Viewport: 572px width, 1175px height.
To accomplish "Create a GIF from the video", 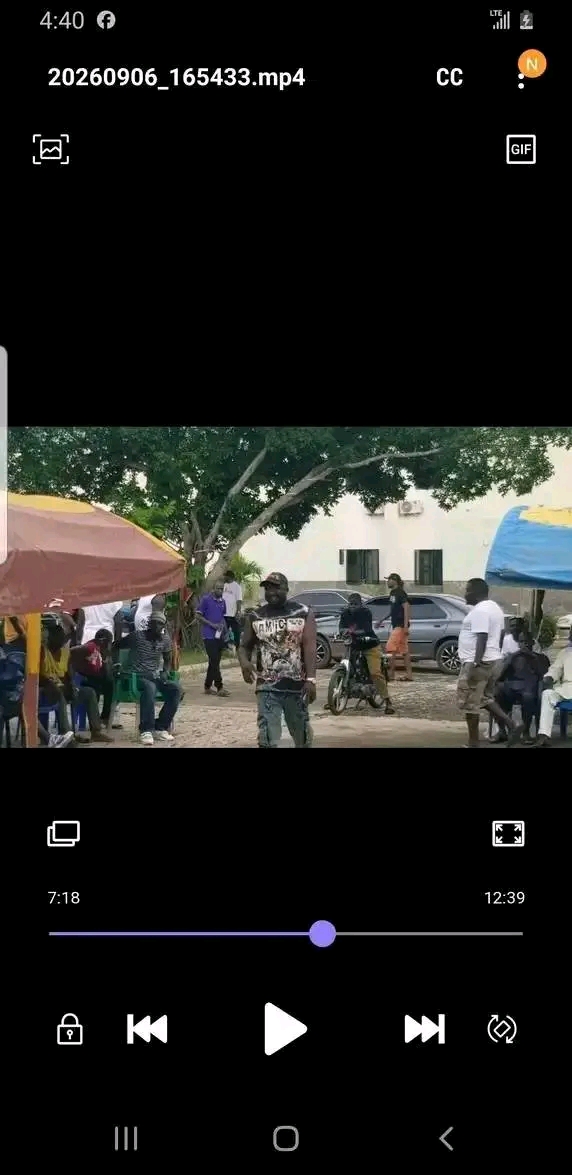I will pyautogui.click(x=521, y=149).
